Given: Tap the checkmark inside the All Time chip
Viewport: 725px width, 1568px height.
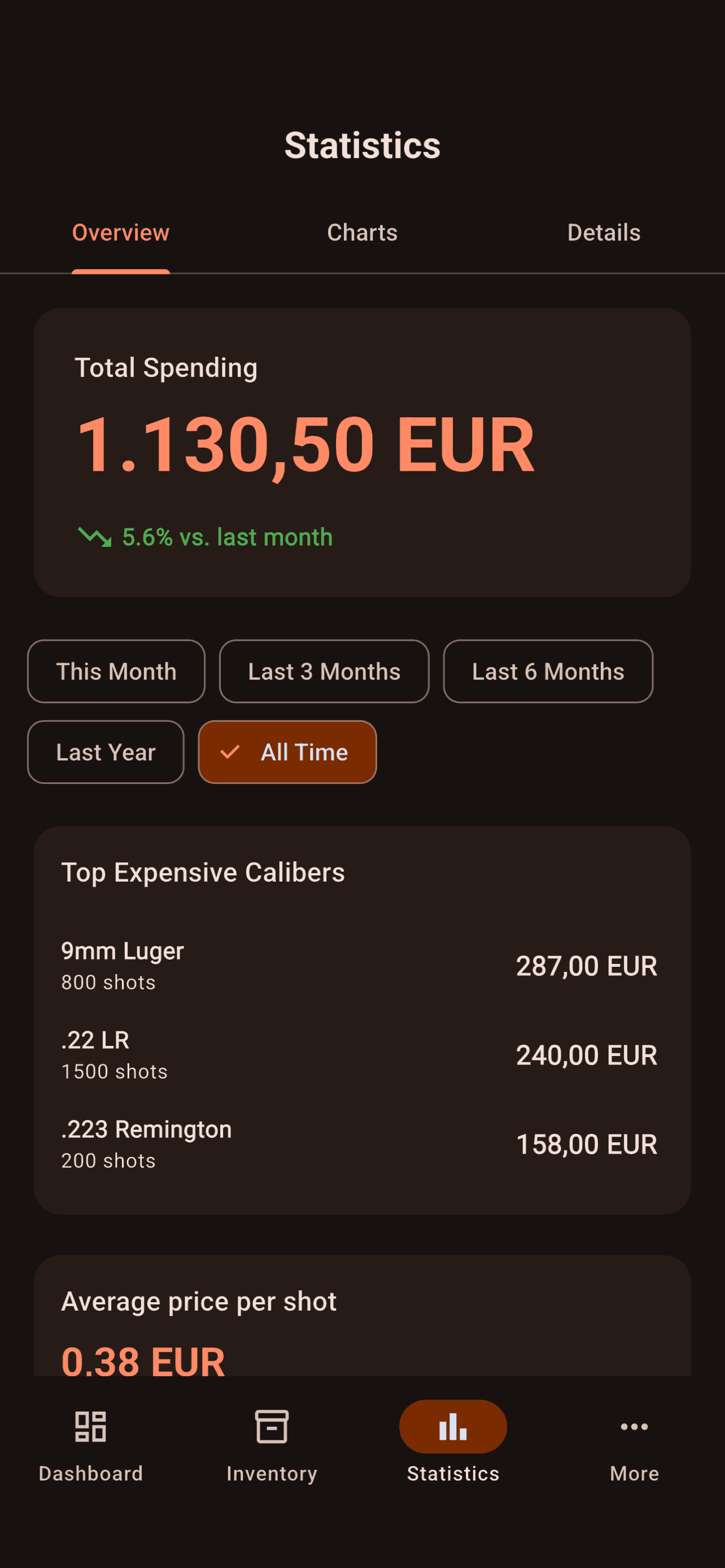Looking at the screenshot, I should tap(229, 752).
